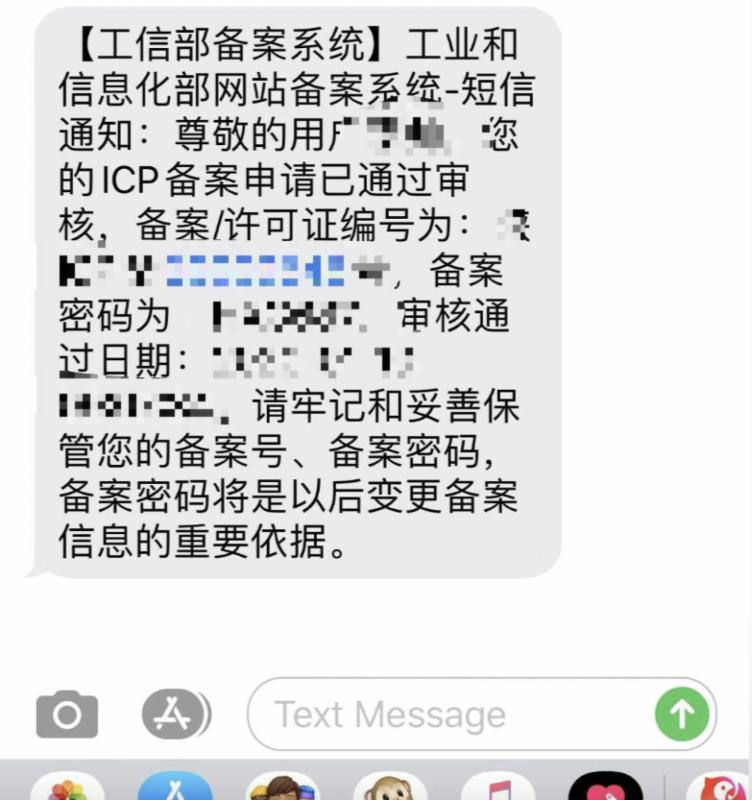This screenshot has width=752, height=800.
Task: Send the message with the green arrow
Action: point(682,714)
